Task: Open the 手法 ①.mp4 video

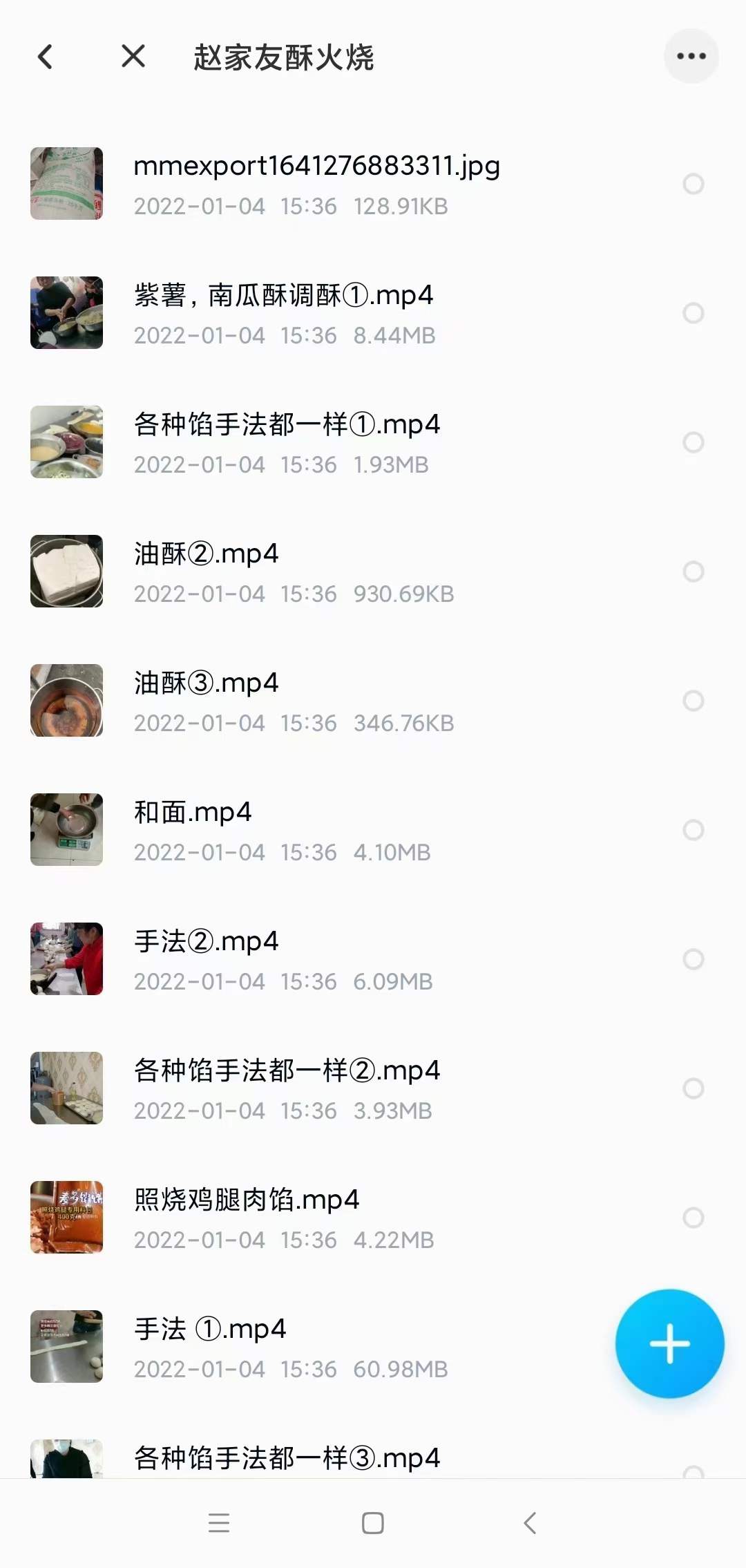Action: pyautogui.click(x=210, y=1330)
